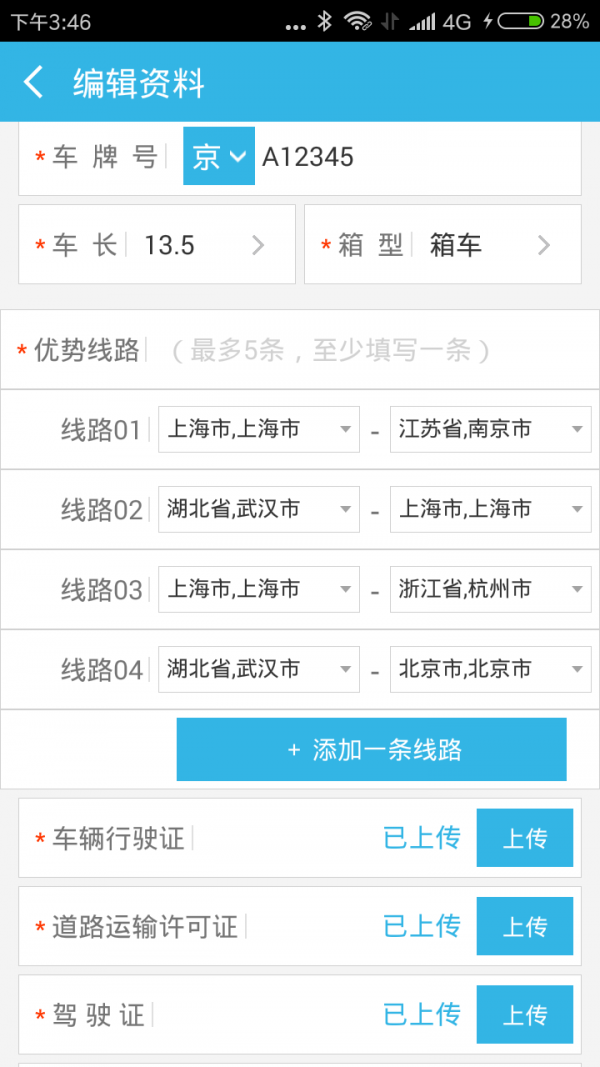Change 线路04 origin 湖北省,武汉市

click(259, 670)
